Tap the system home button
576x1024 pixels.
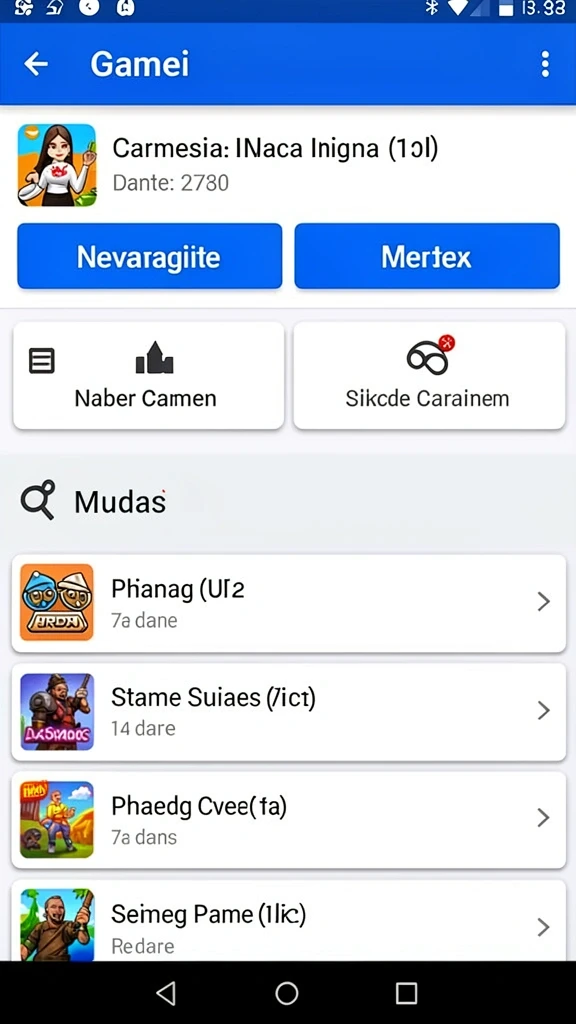click(287, 993)
